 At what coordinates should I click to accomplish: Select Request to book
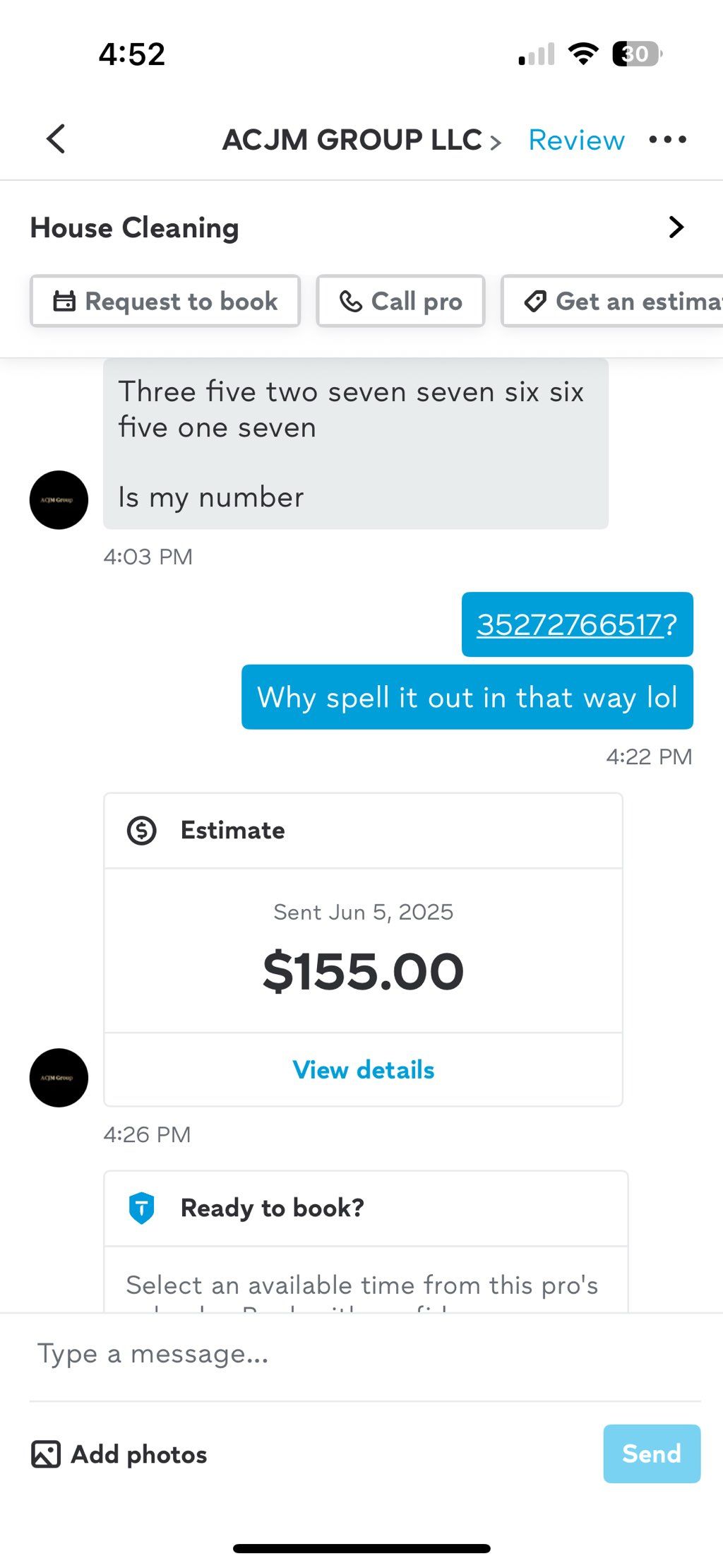click(x=165, y=301)
